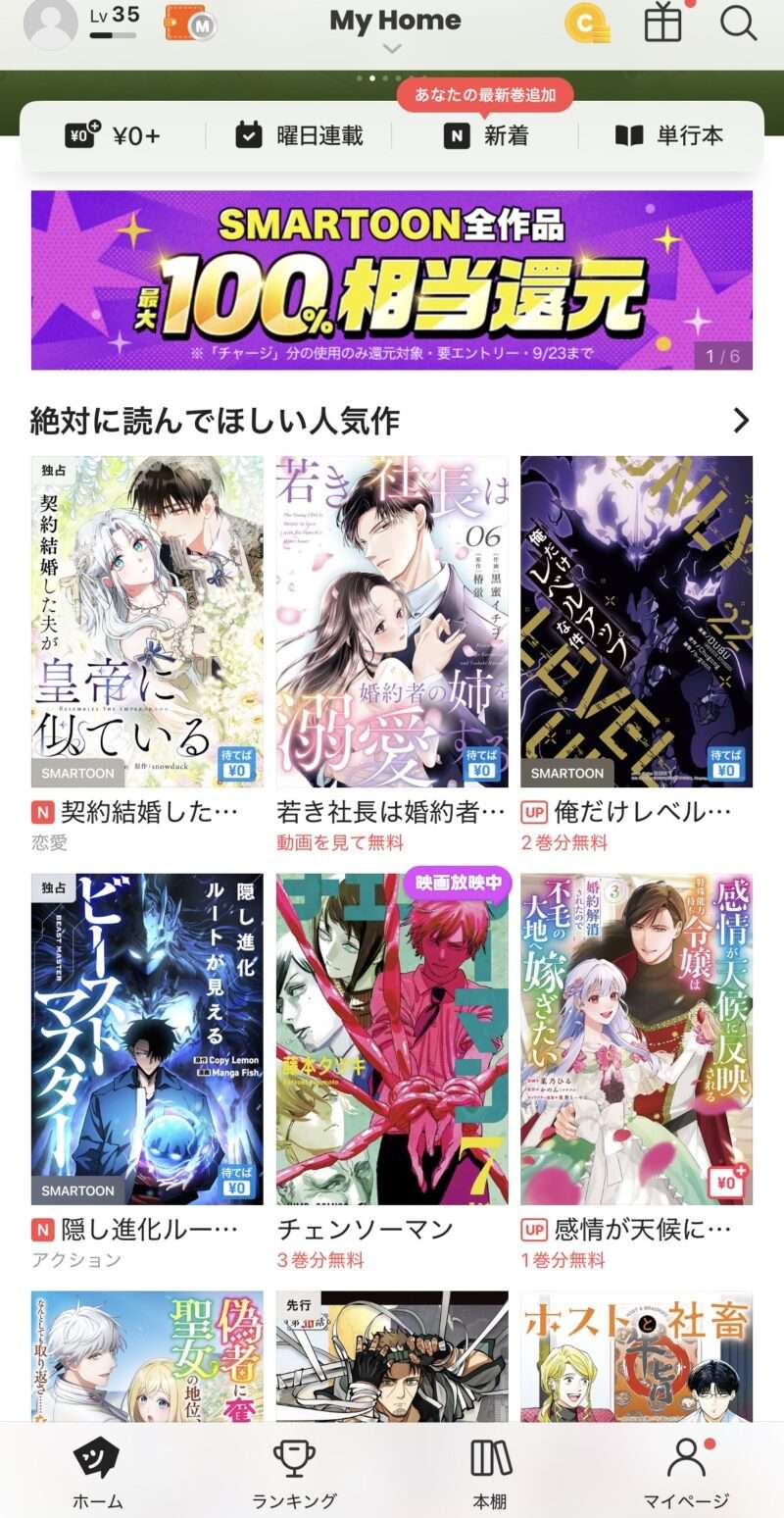784x1518 pixels.
Task: Open the profile avatar with level
Action: (x=51, y=24)
